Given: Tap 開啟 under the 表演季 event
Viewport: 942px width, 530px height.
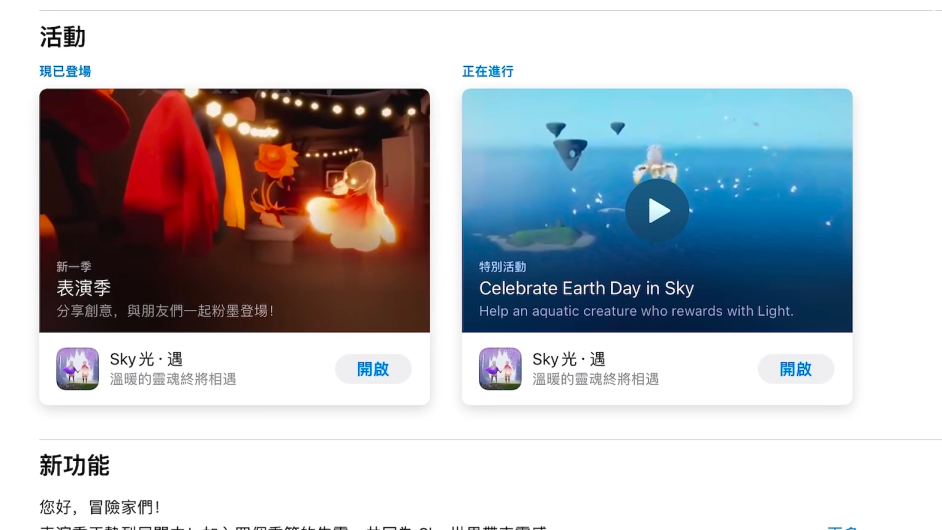Looking at the screenshot, I should pyautogui.click(x=373, y=369).
